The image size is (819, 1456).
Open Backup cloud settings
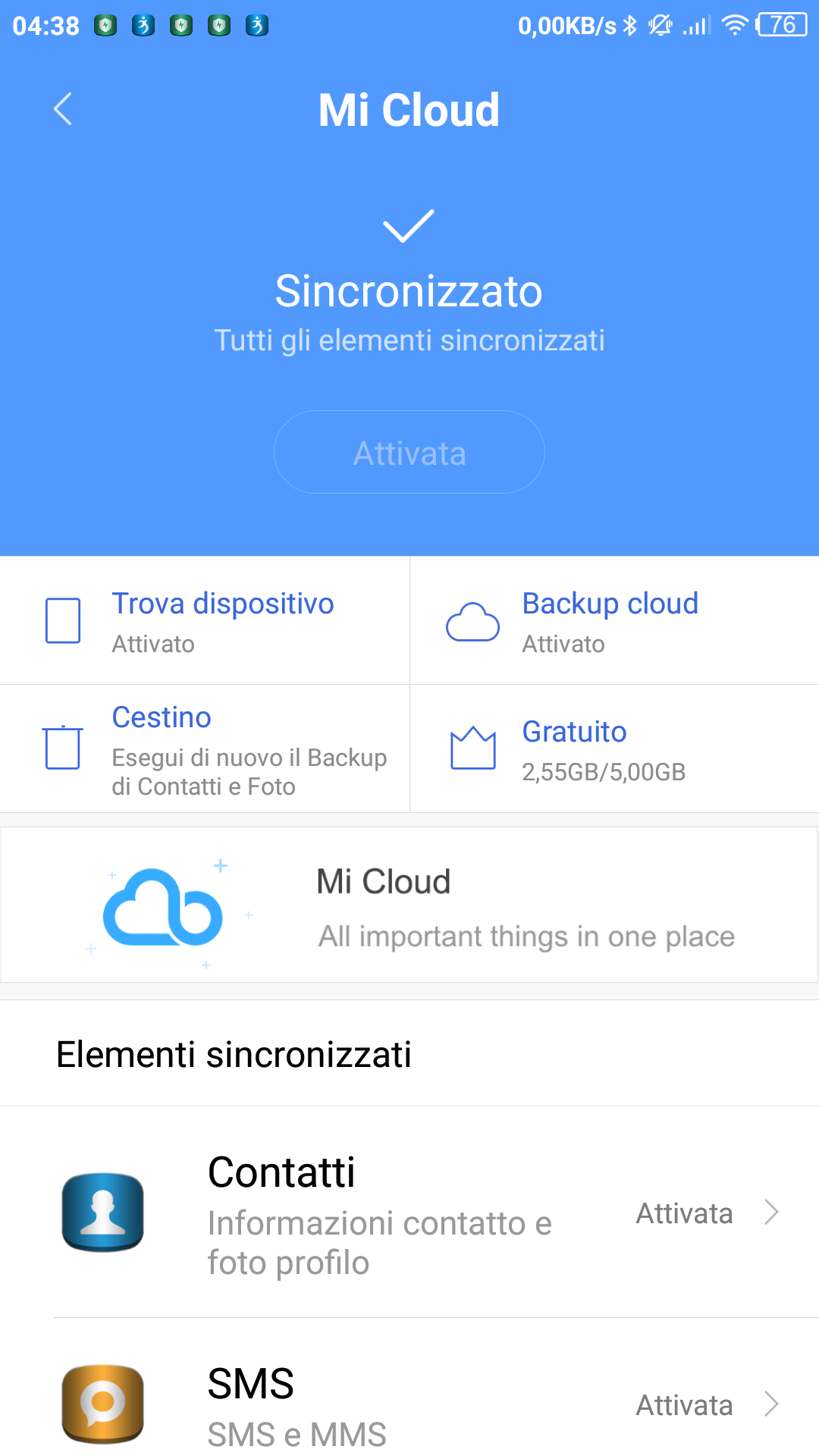click(x=614, y=621)
